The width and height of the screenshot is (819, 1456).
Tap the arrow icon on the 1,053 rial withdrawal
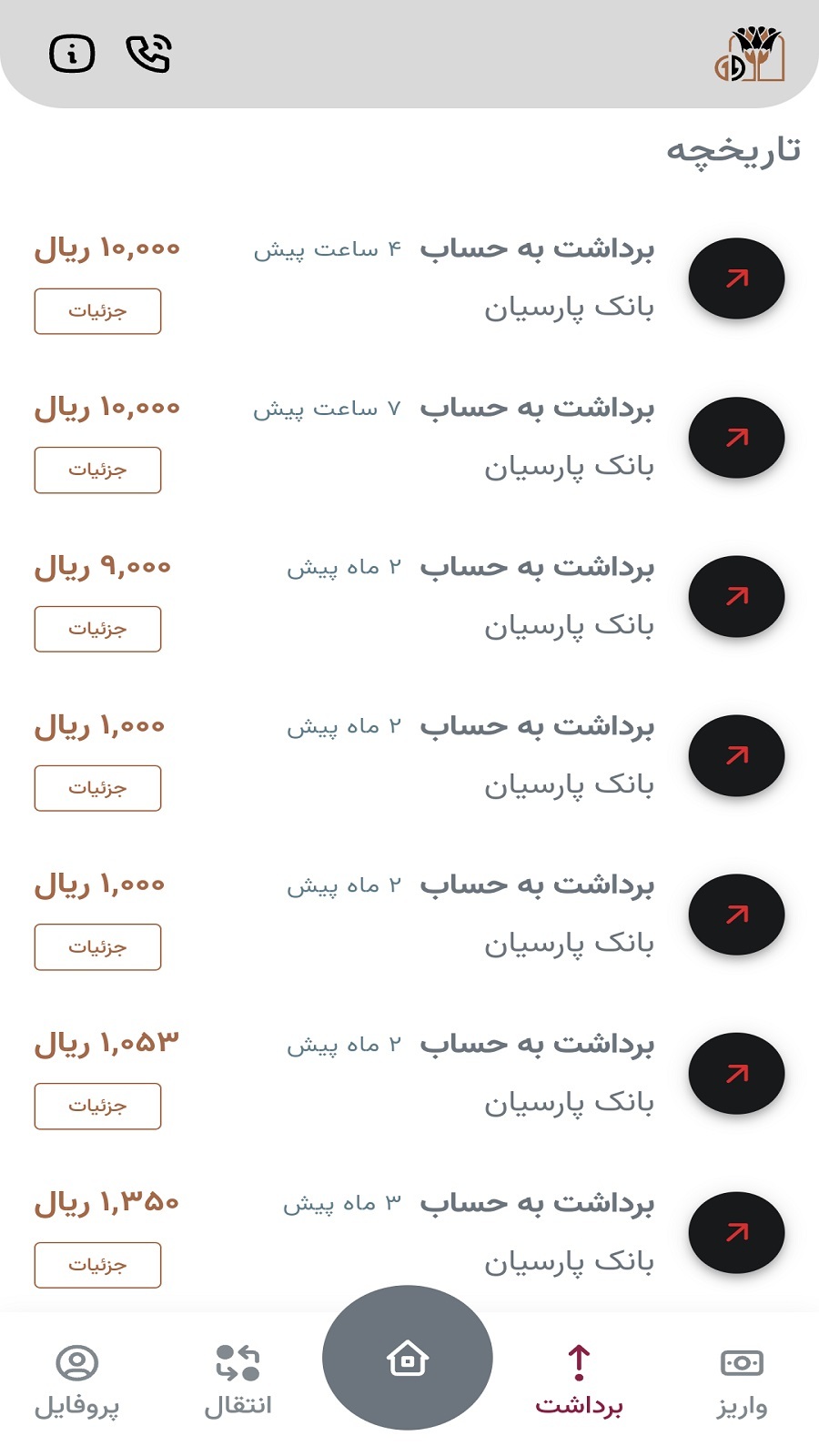736,1073
